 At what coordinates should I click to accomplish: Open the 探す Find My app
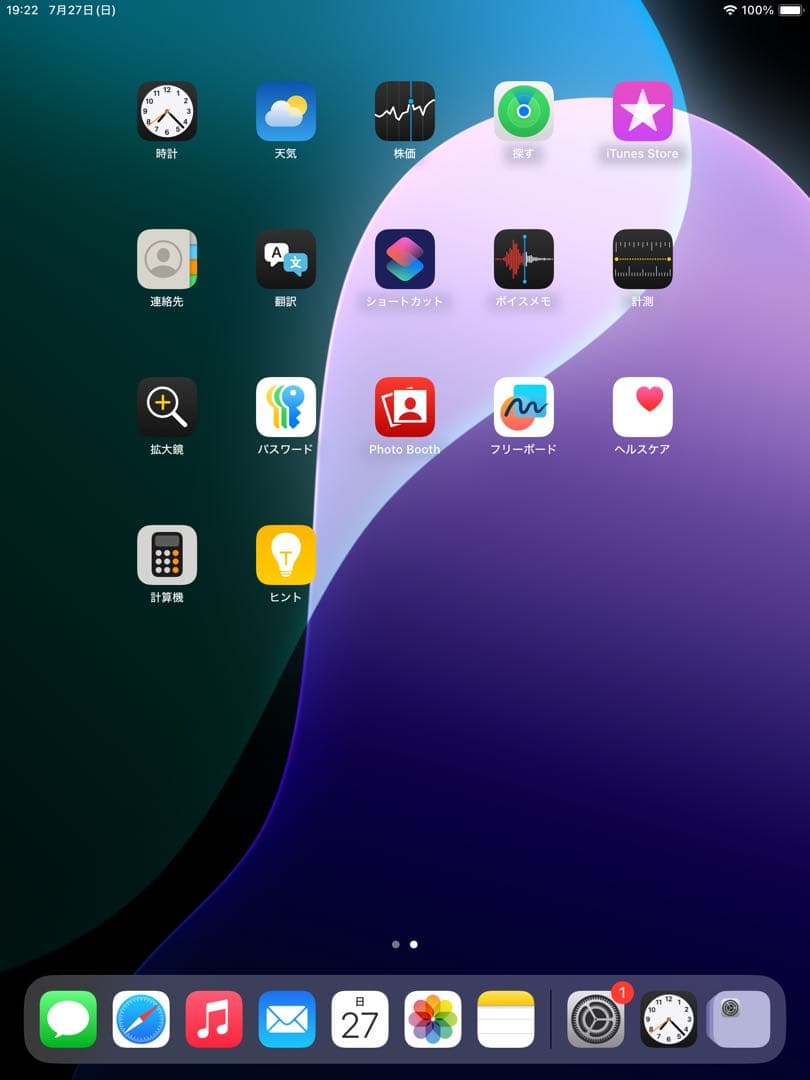[524, 111]
